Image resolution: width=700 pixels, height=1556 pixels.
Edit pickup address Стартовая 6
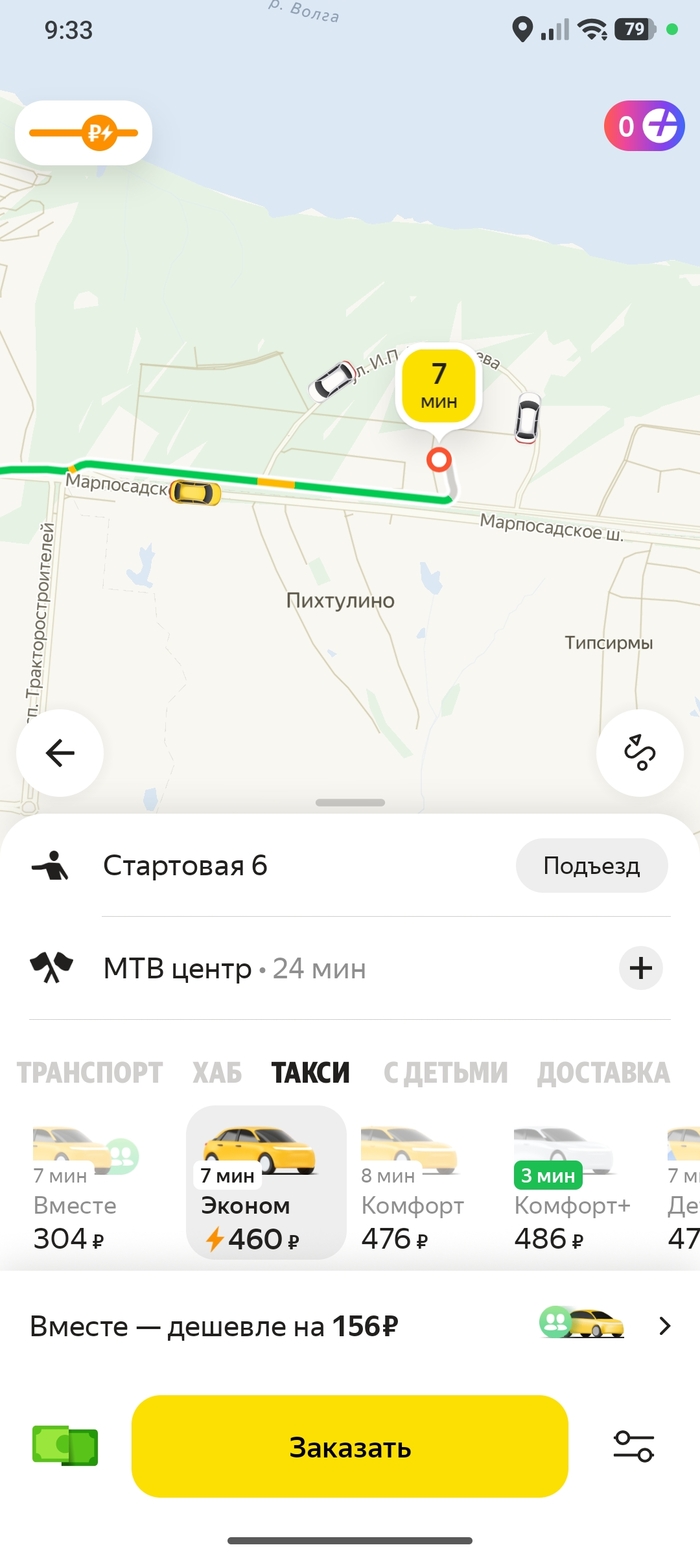tap(185, 865)
